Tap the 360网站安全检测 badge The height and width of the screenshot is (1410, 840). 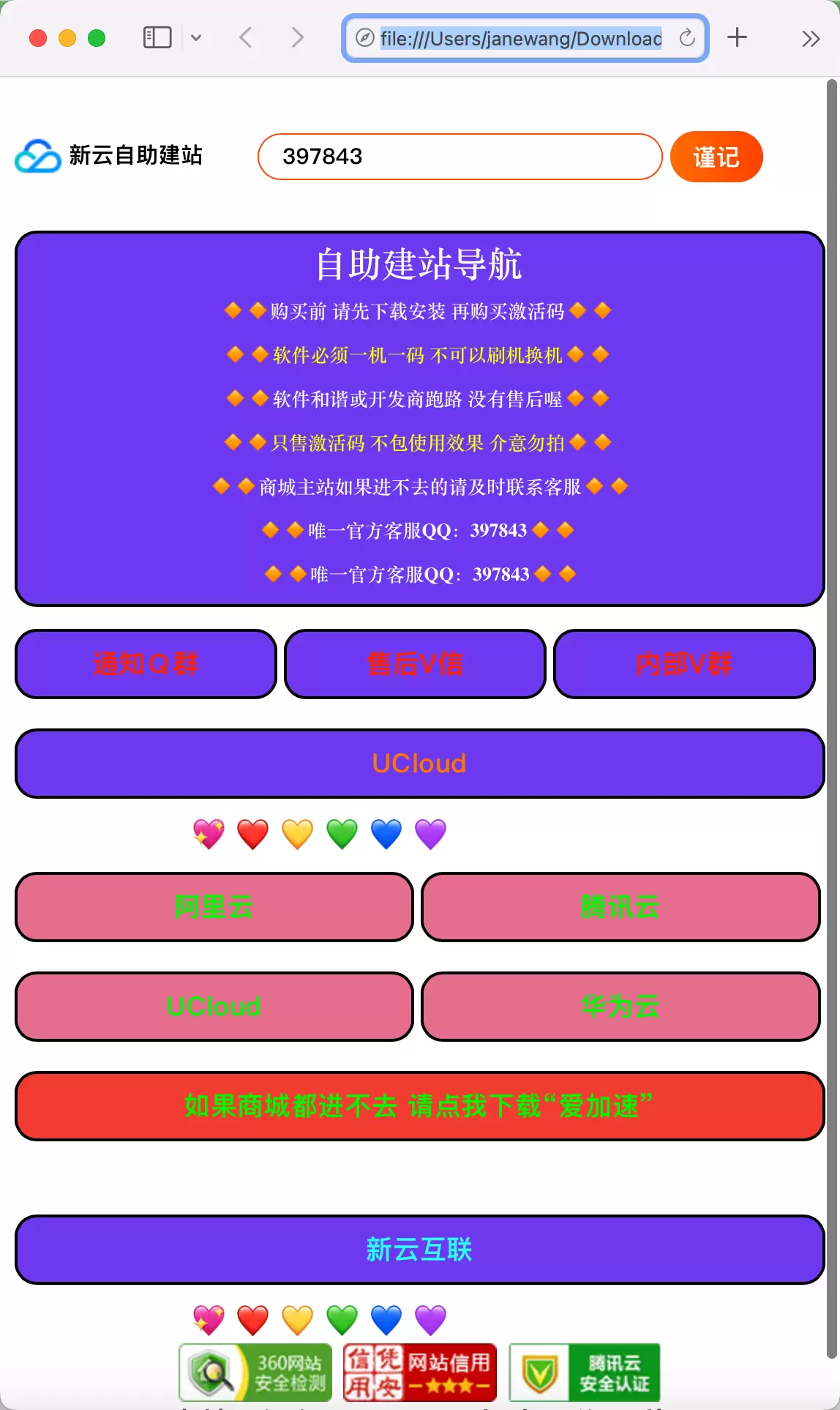[255, 1373]
